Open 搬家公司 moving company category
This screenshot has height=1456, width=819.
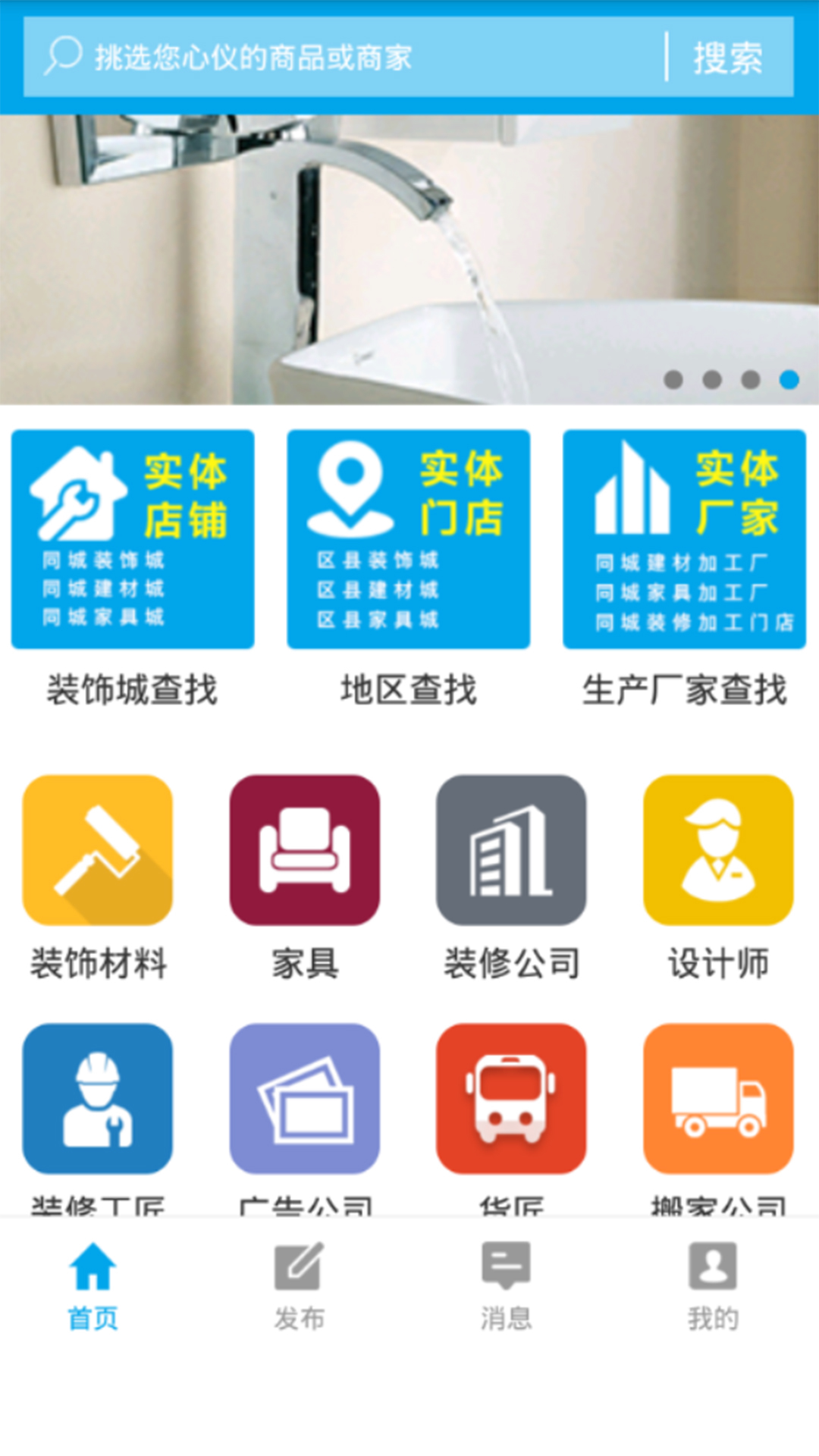[718, 1099]
